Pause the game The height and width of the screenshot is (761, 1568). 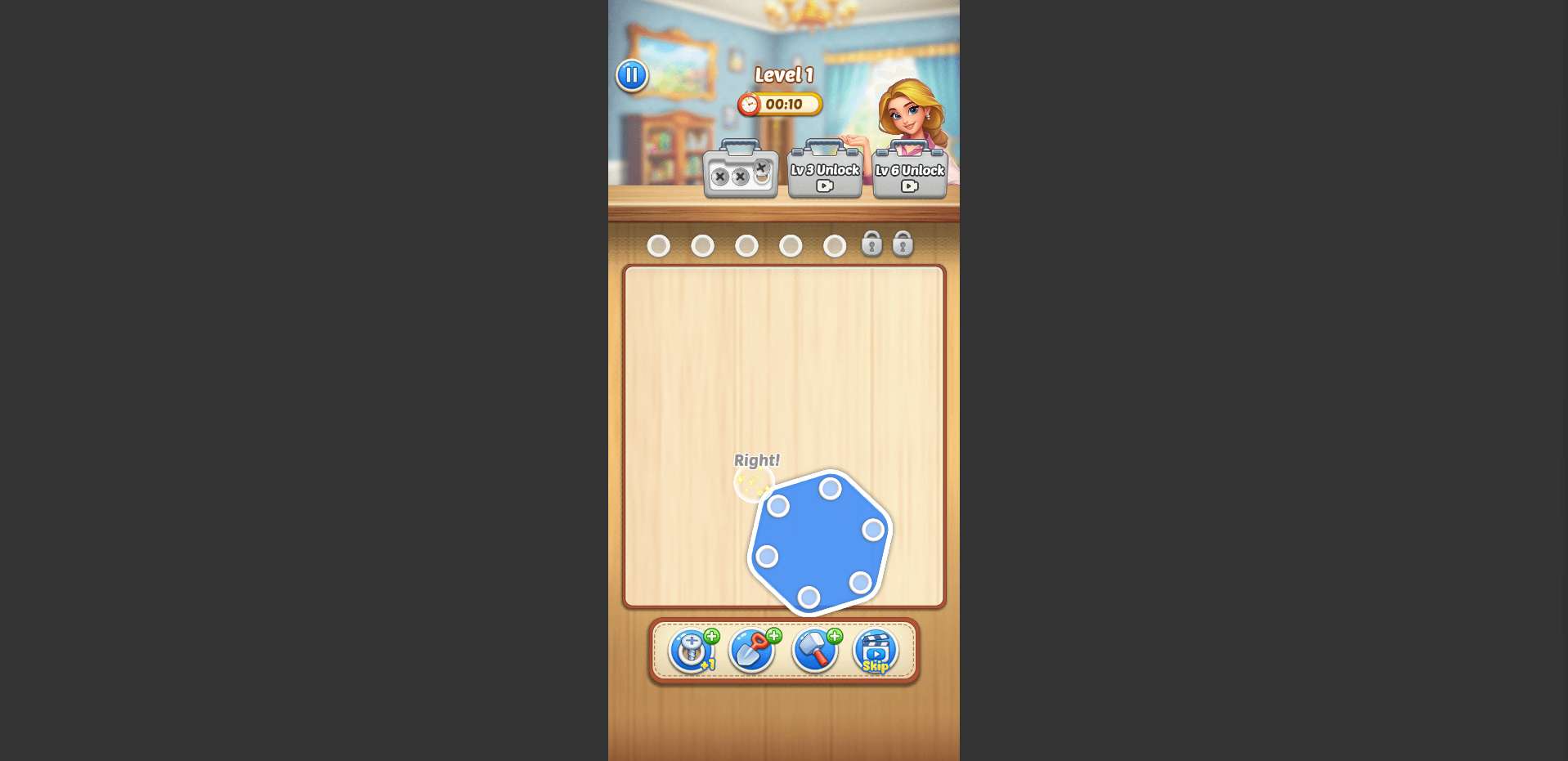click(631, 76)
